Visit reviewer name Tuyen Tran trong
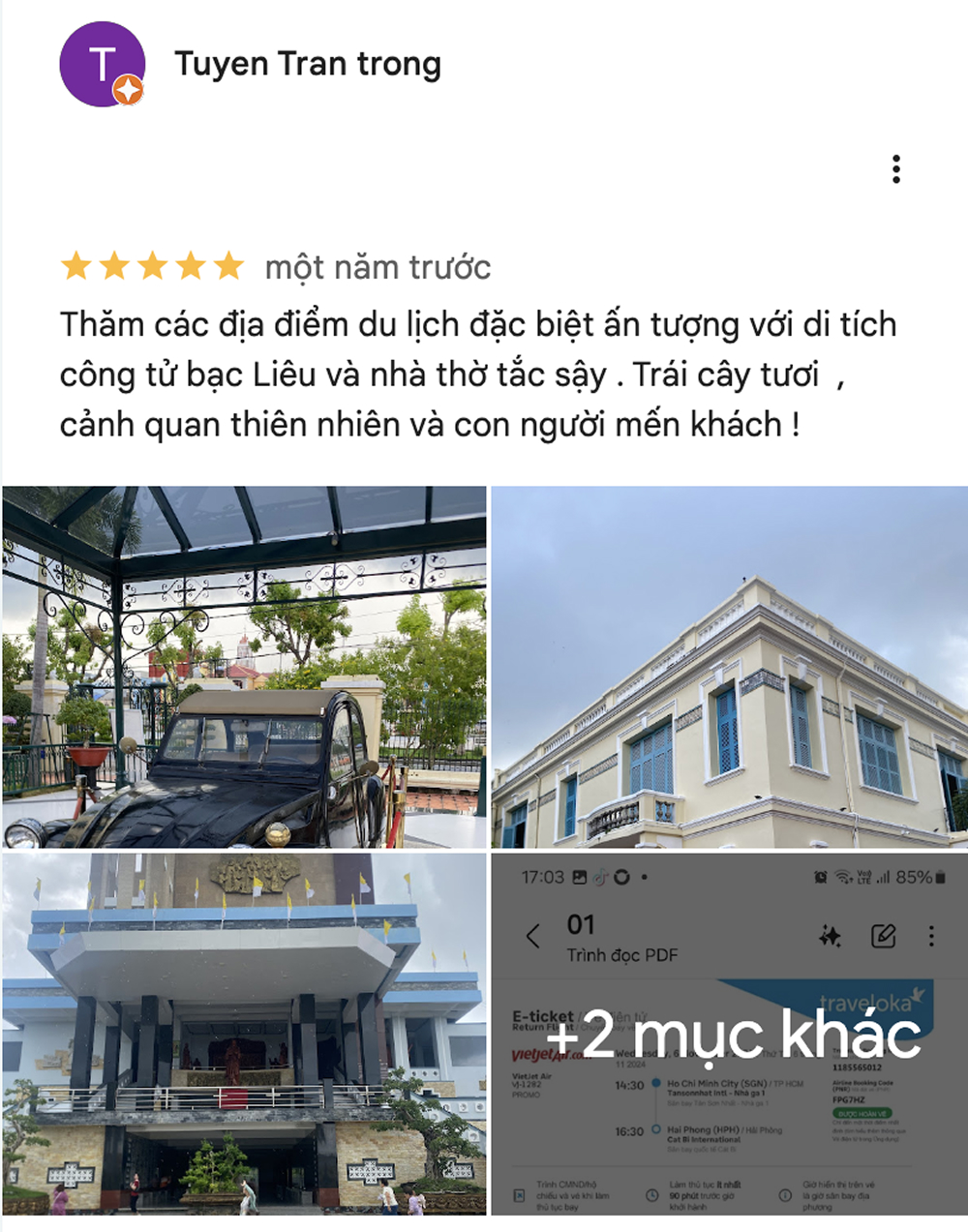 [308, 64]
